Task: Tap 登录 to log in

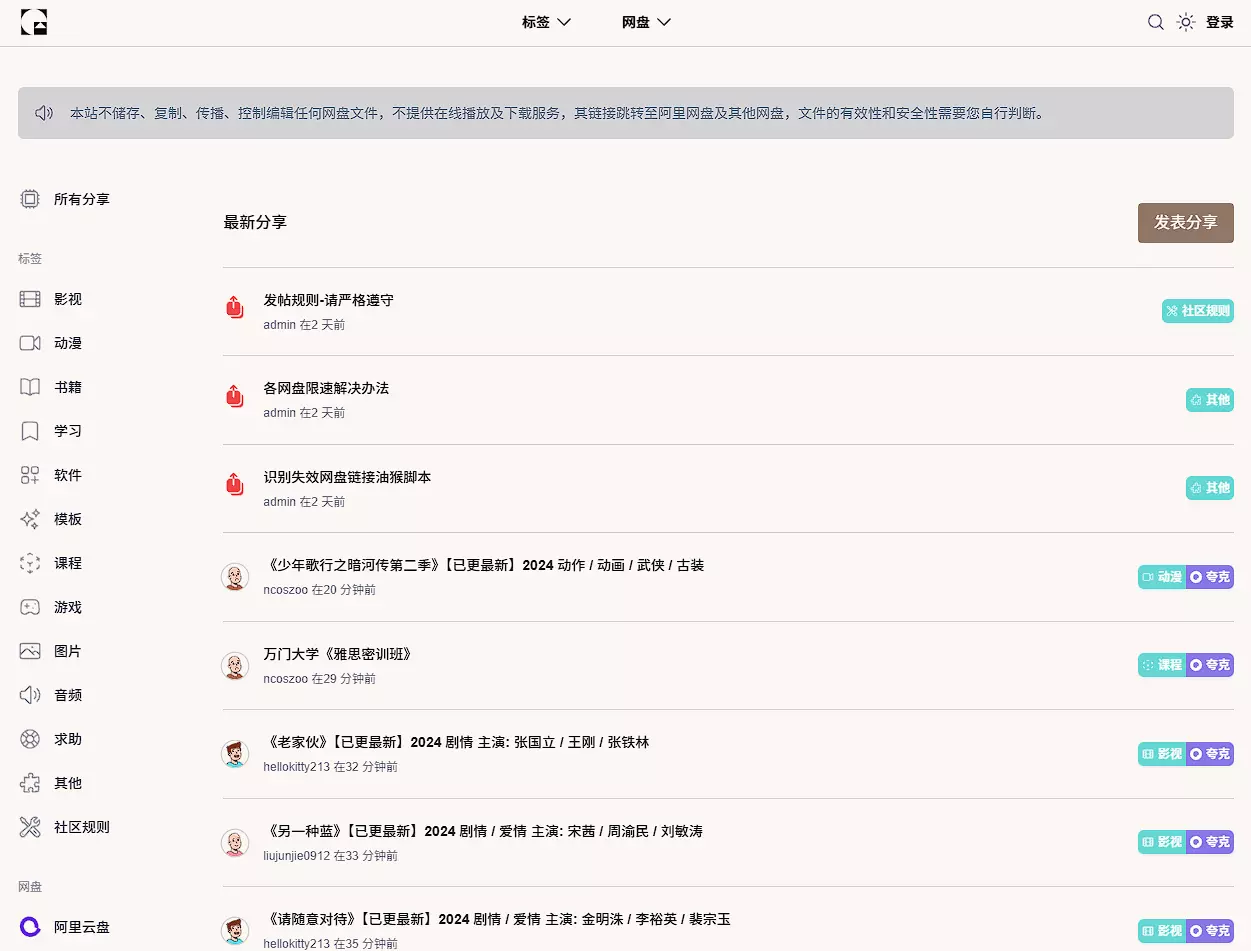Action: click(1220, 22)
